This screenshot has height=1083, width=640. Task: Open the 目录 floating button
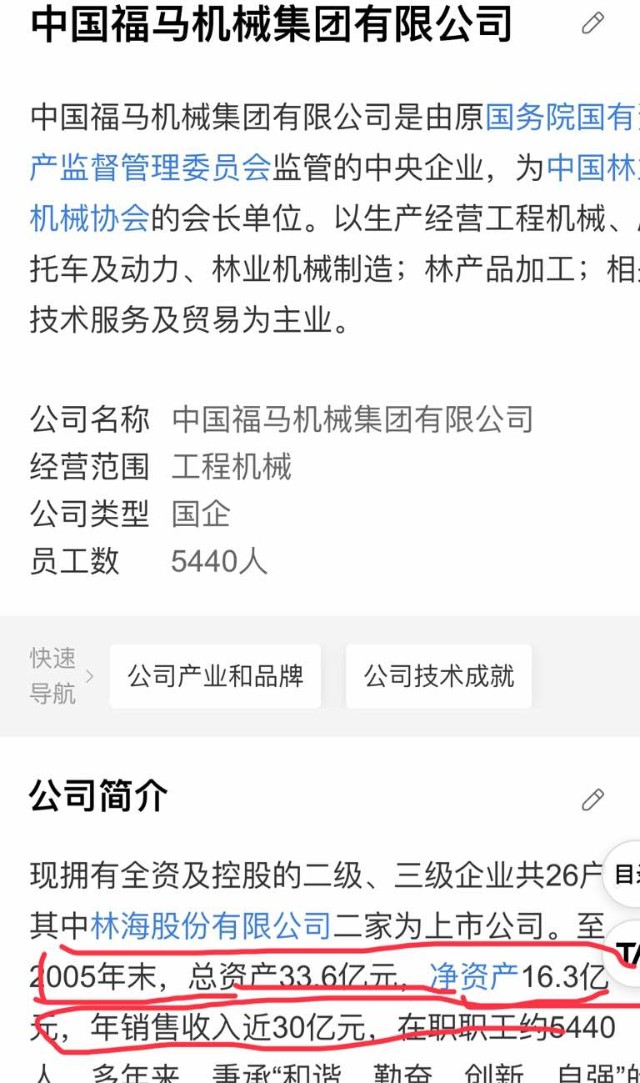(627, 875)
